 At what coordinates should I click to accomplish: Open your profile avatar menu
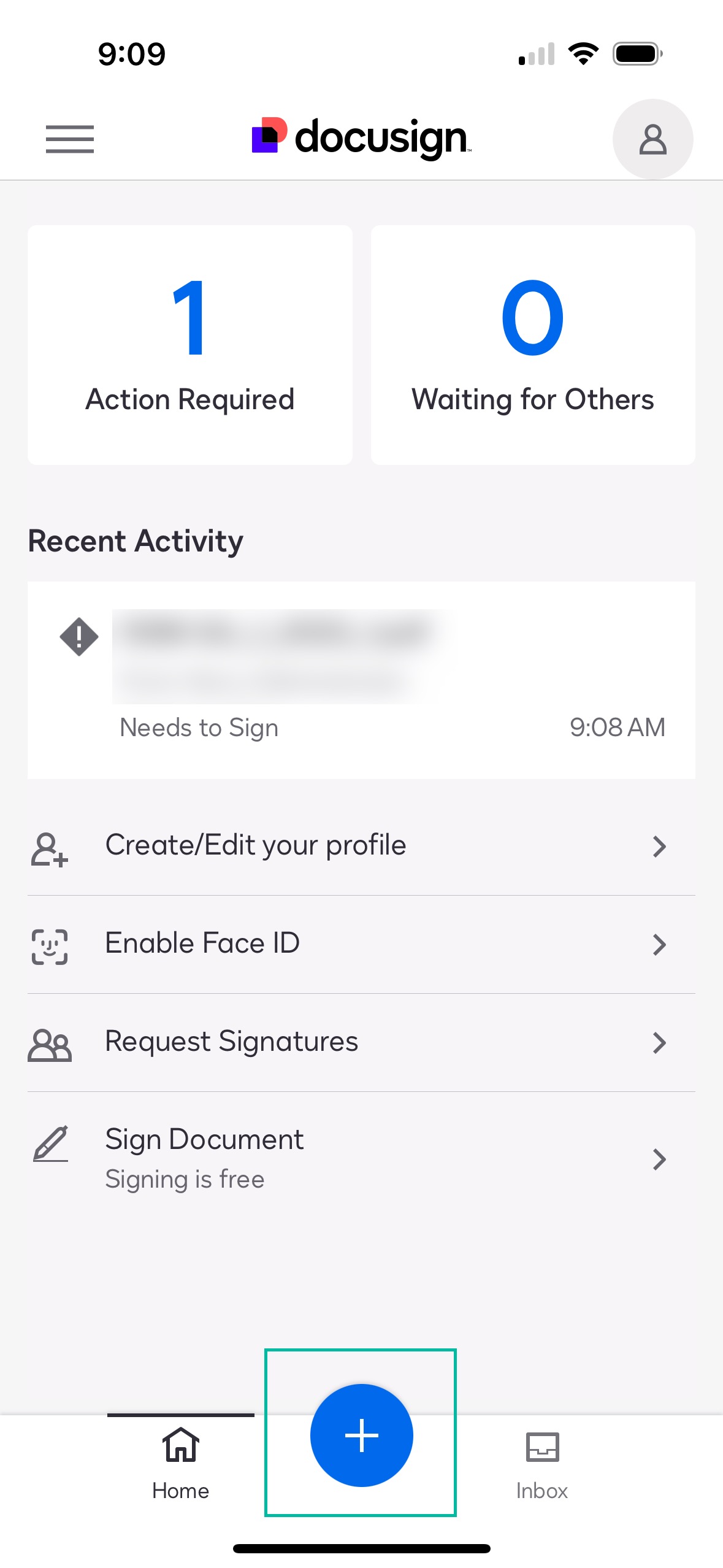pos(652,139)
